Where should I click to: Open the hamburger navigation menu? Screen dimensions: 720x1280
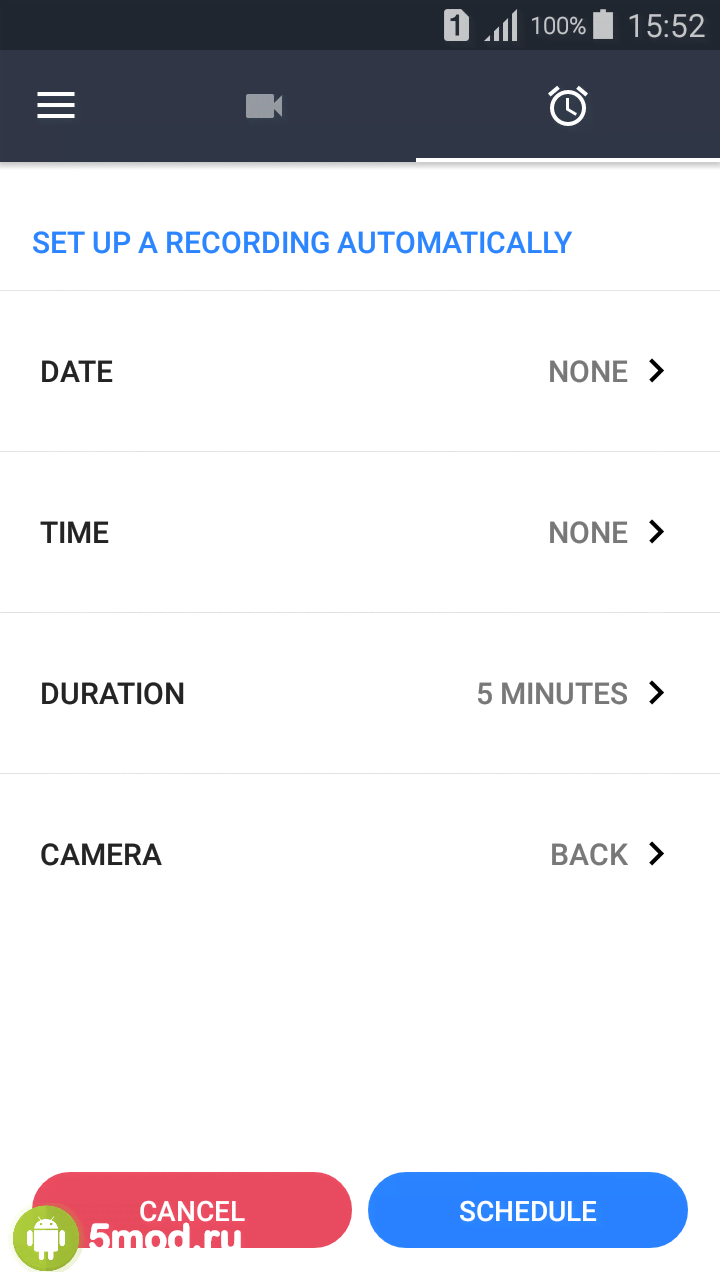click(56, 106)
